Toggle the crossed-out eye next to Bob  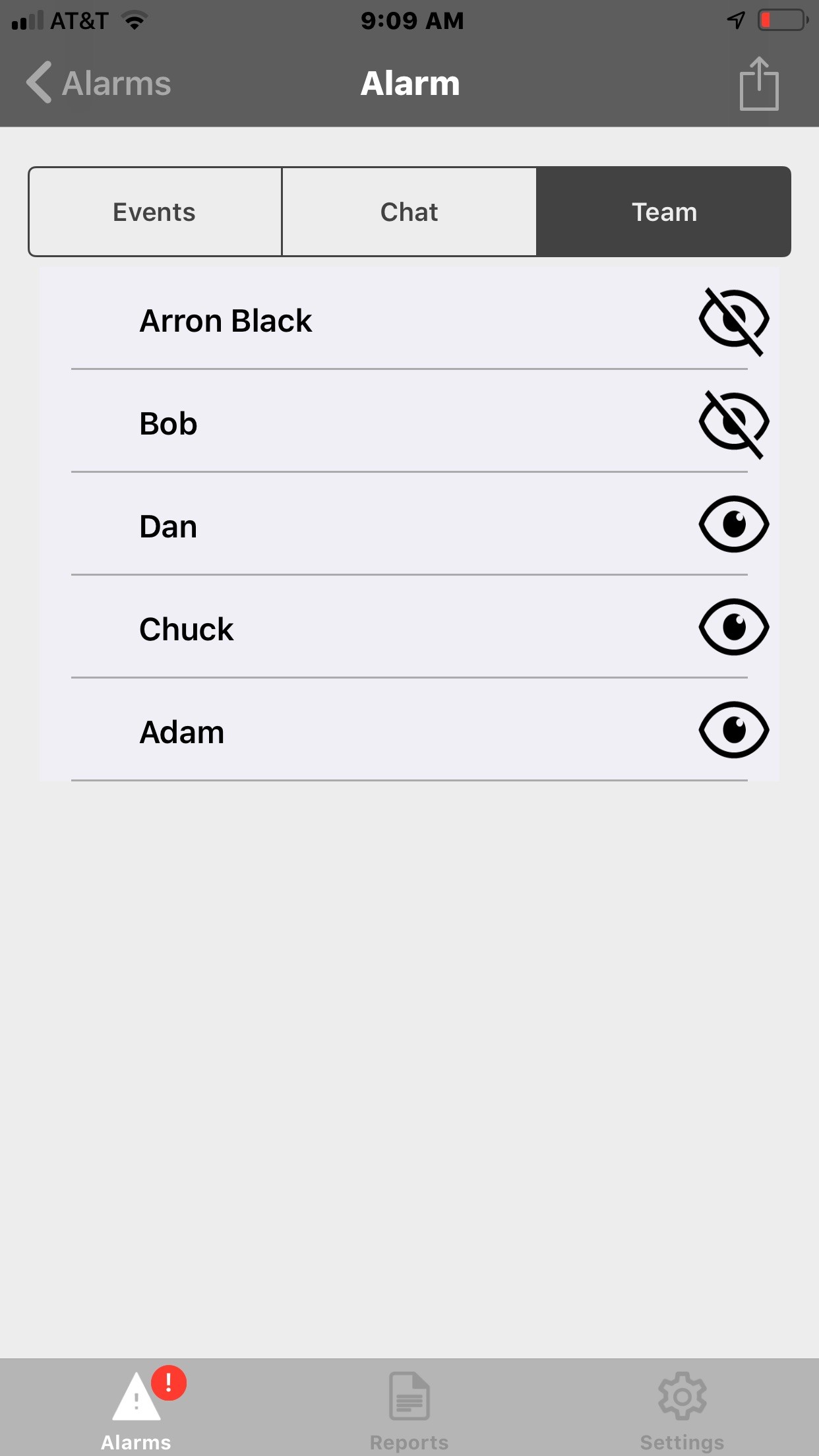[733, 424]
